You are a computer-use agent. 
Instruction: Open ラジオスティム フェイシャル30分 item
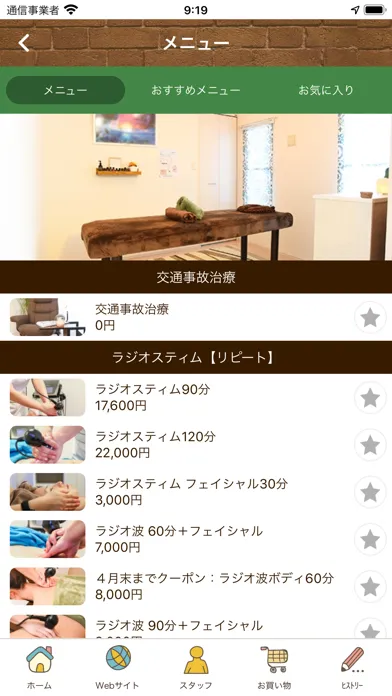[196, 492]
